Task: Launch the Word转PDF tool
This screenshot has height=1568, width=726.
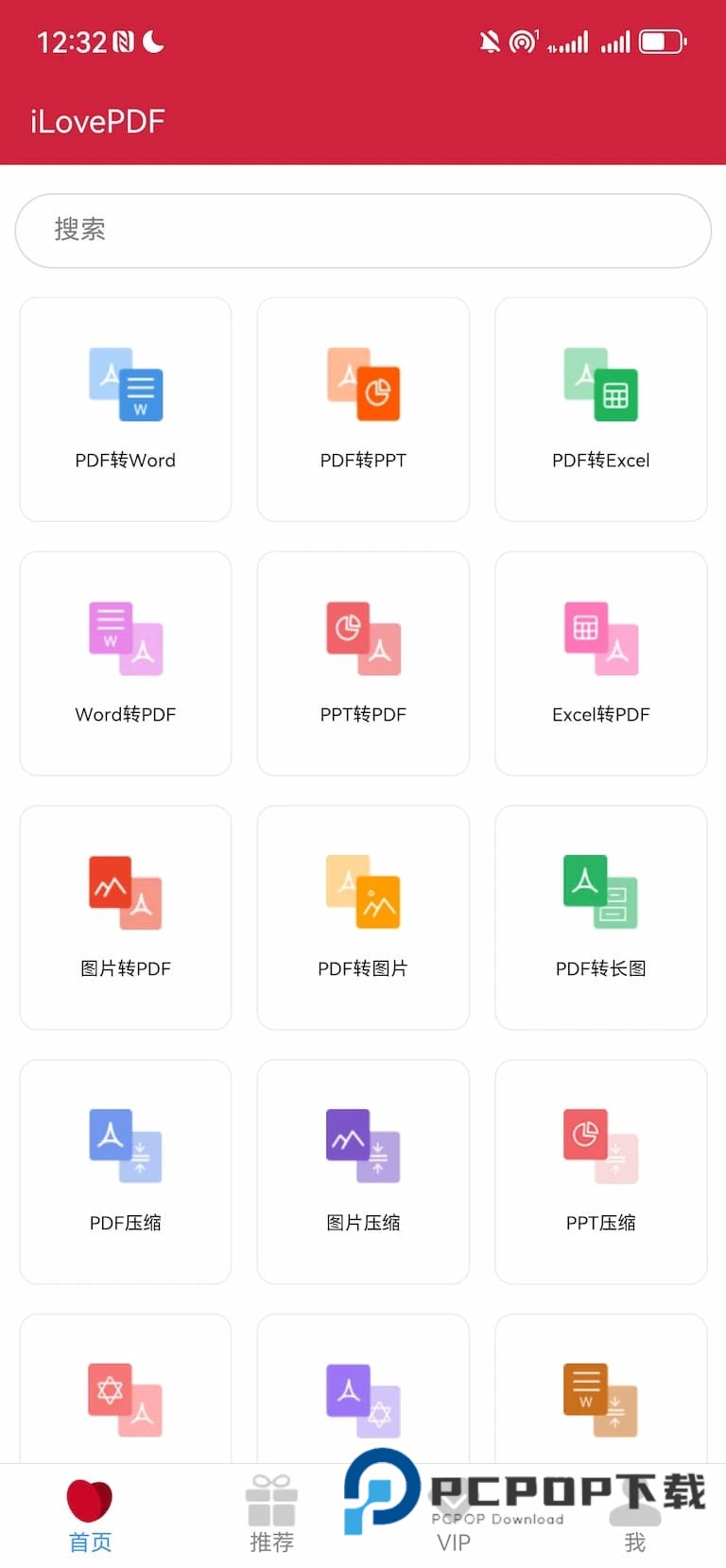Action: 125,663
